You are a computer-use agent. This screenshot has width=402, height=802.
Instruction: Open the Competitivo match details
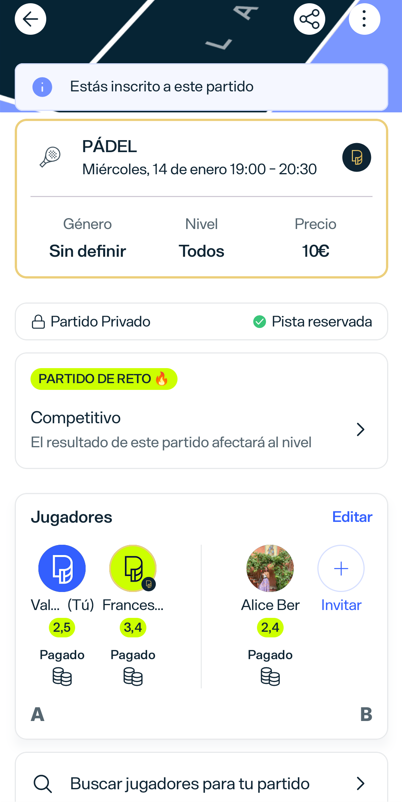coord(202,429)
